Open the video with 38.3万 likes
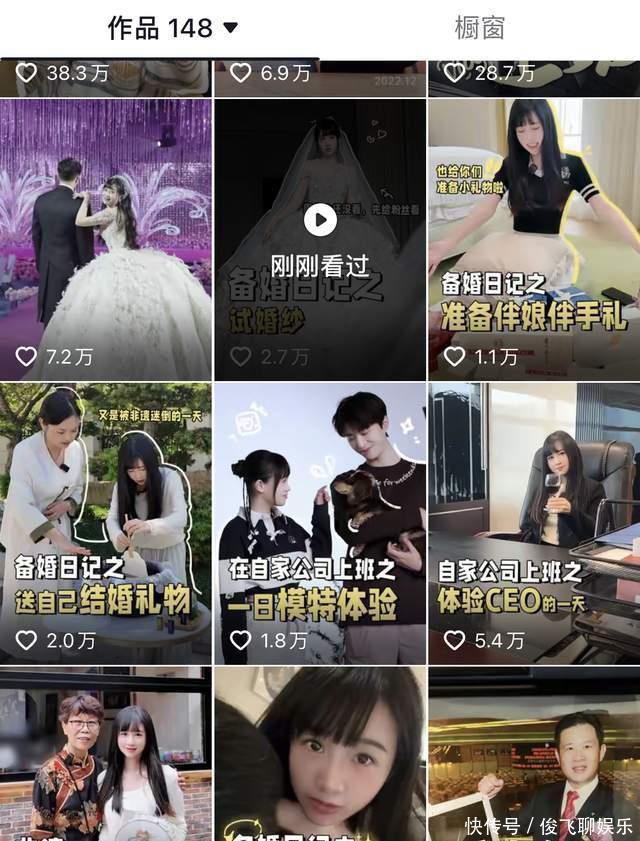 [105, 77]
